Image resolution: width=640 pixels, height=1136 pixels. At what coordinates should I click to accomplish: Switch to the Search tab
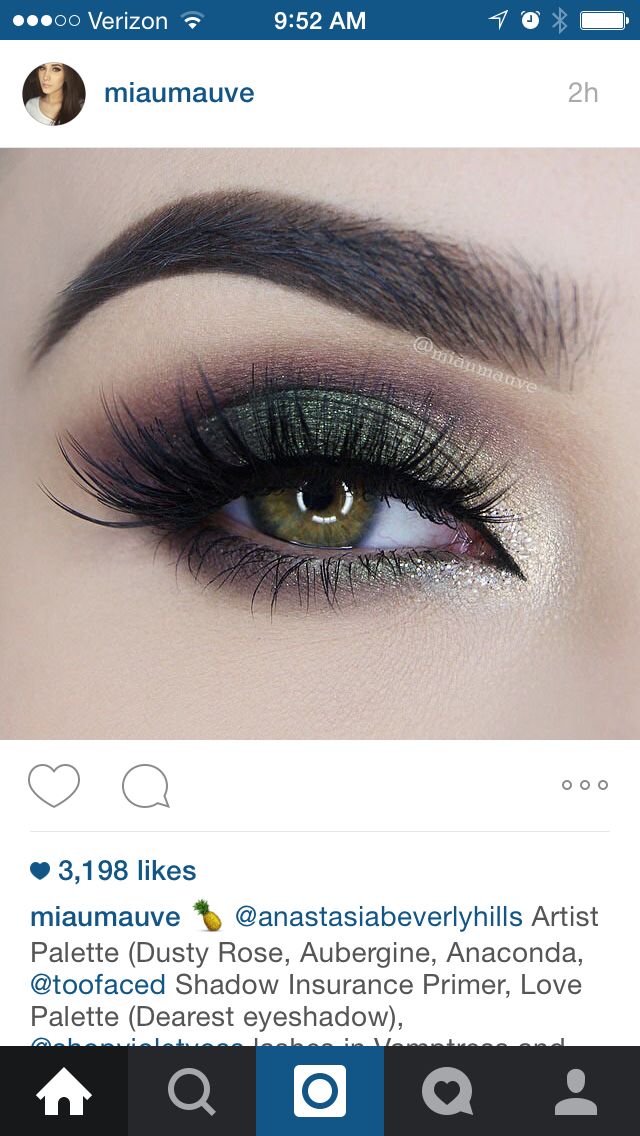point(192,1091)
